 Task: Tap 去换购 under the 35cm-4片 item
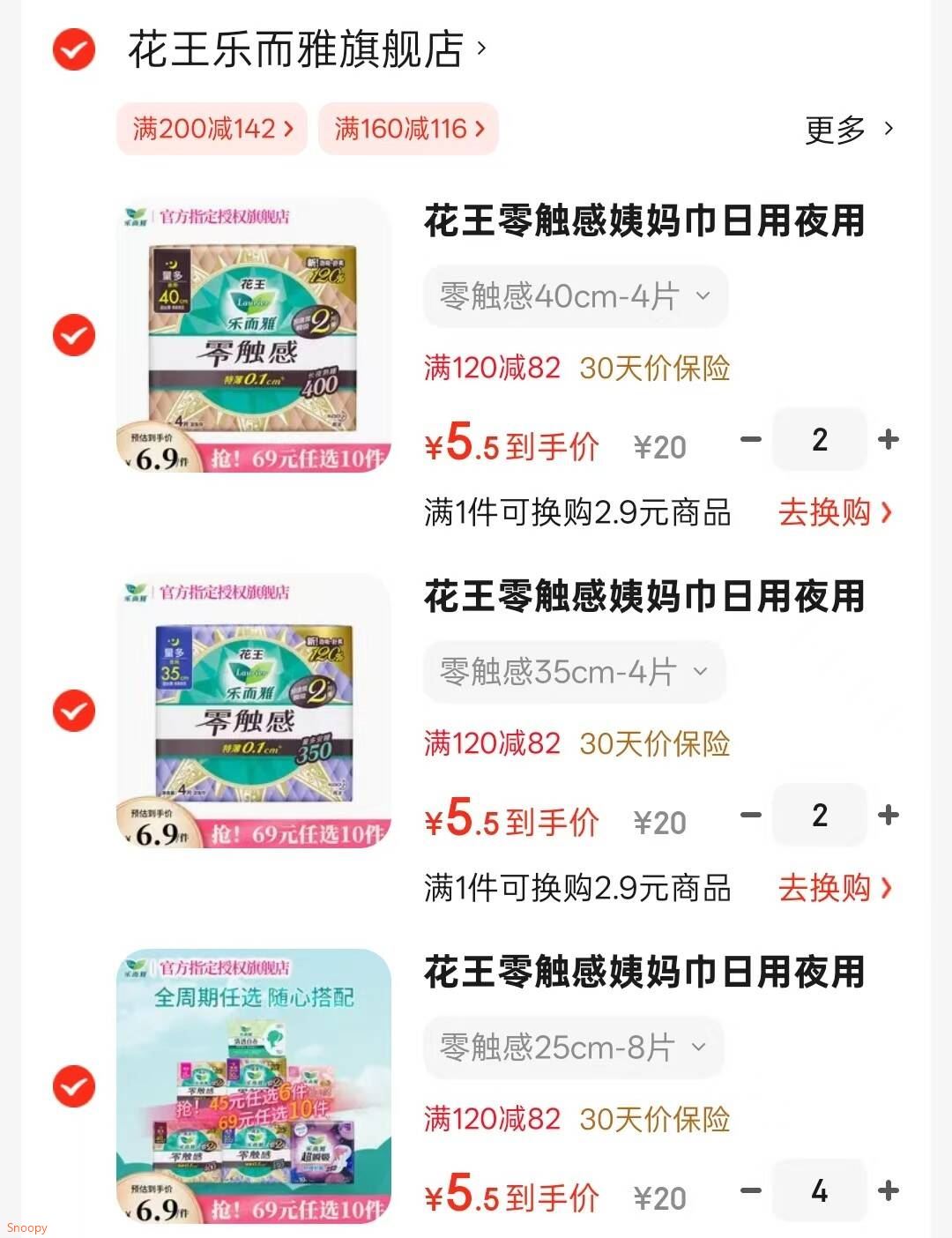836,888
